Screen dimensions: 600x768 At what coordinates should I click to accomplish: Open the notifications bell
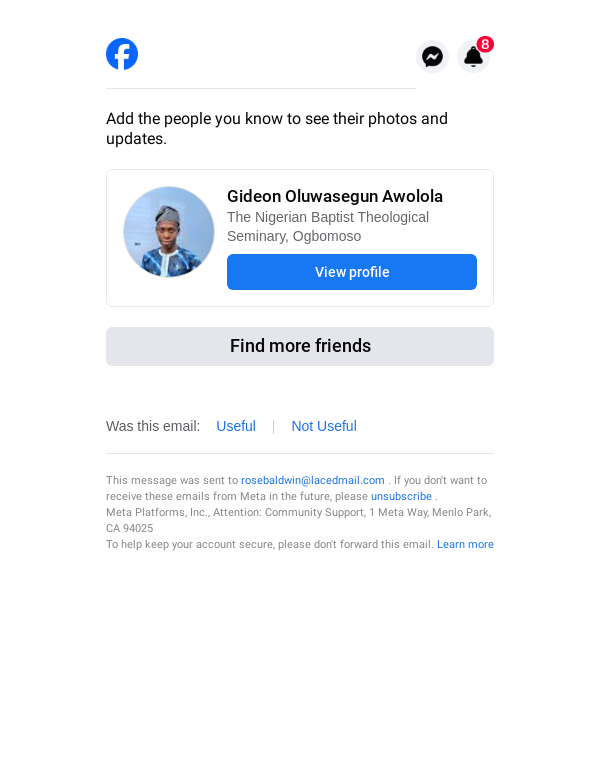[473, 57]
